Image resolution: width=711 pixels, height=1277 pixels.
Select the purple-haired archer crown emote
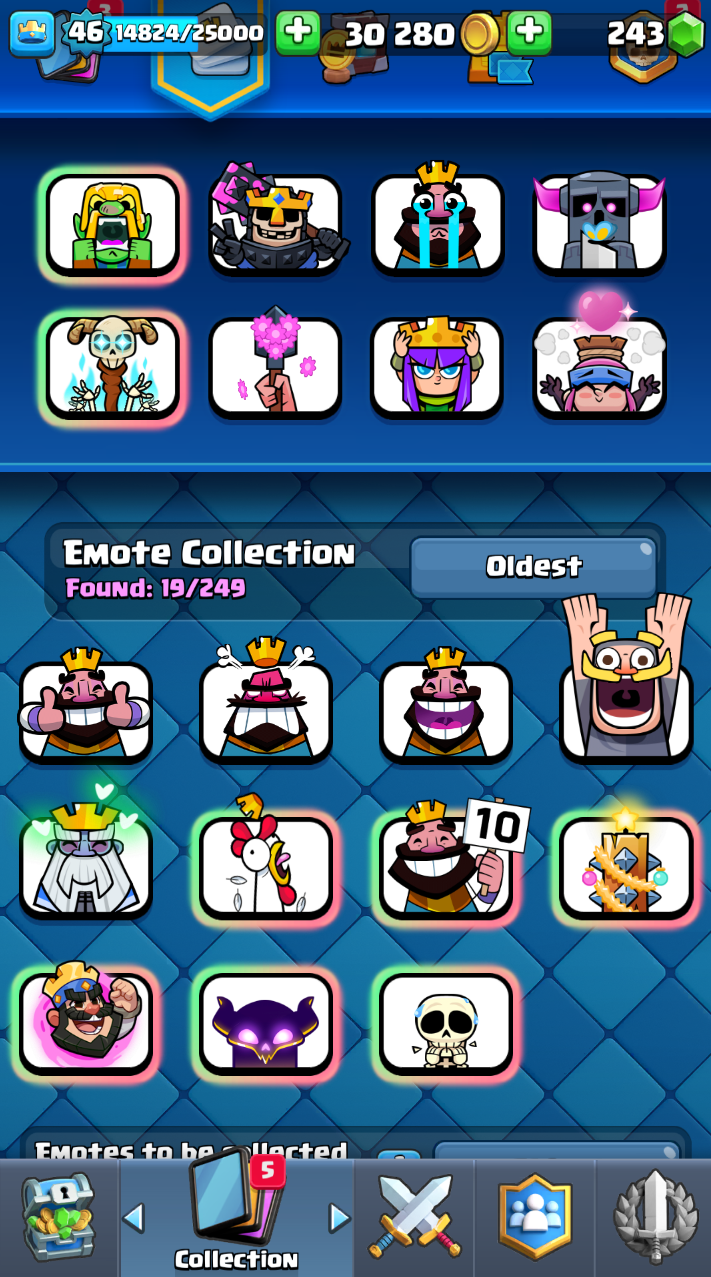pyautogui.click(x=437, y=365)
